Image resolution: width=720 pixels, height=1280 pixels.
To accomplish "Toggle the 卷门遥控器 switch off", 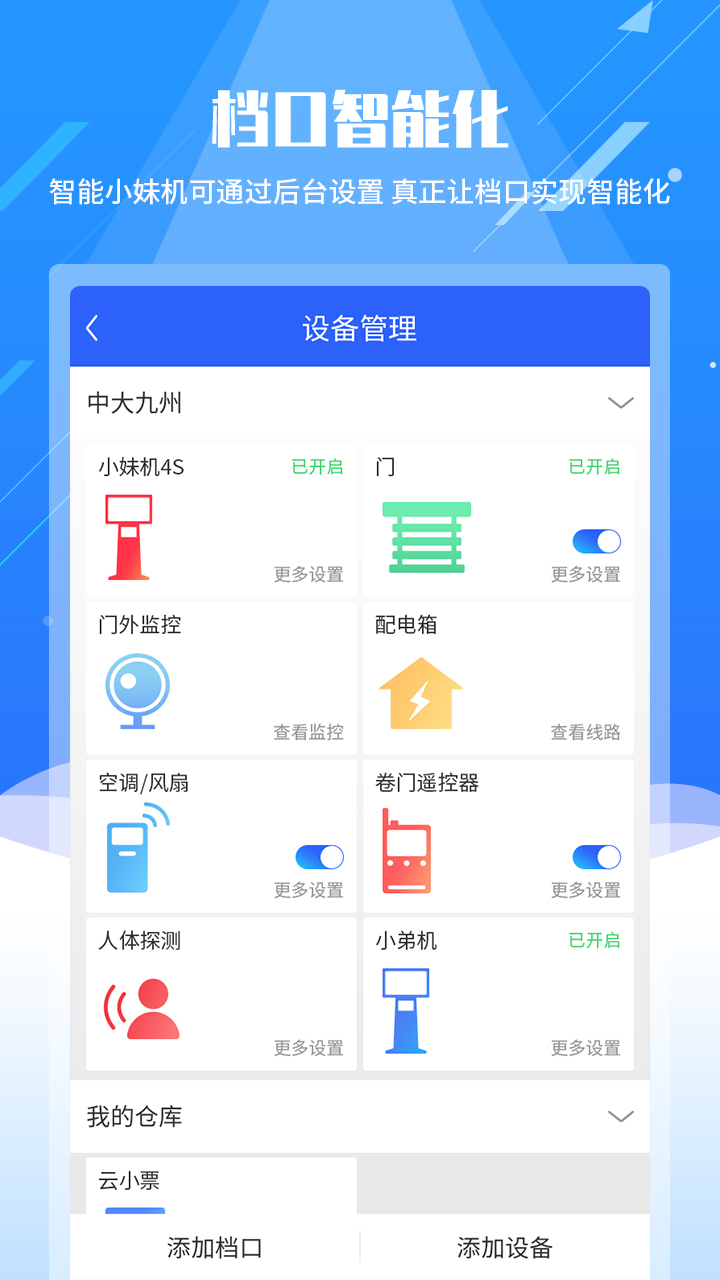I will click(596, 857).
